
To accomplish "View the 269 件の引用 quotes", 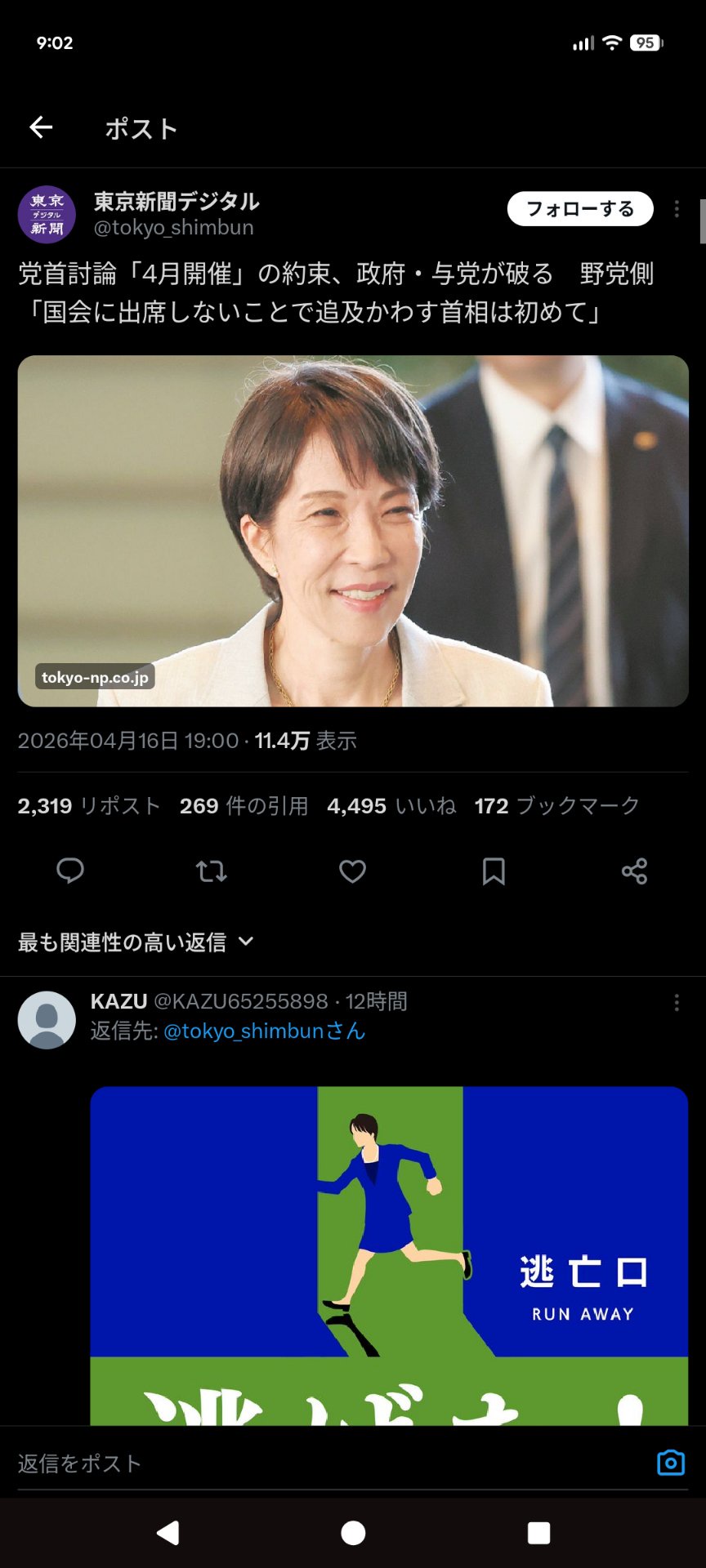I will 244,806.
